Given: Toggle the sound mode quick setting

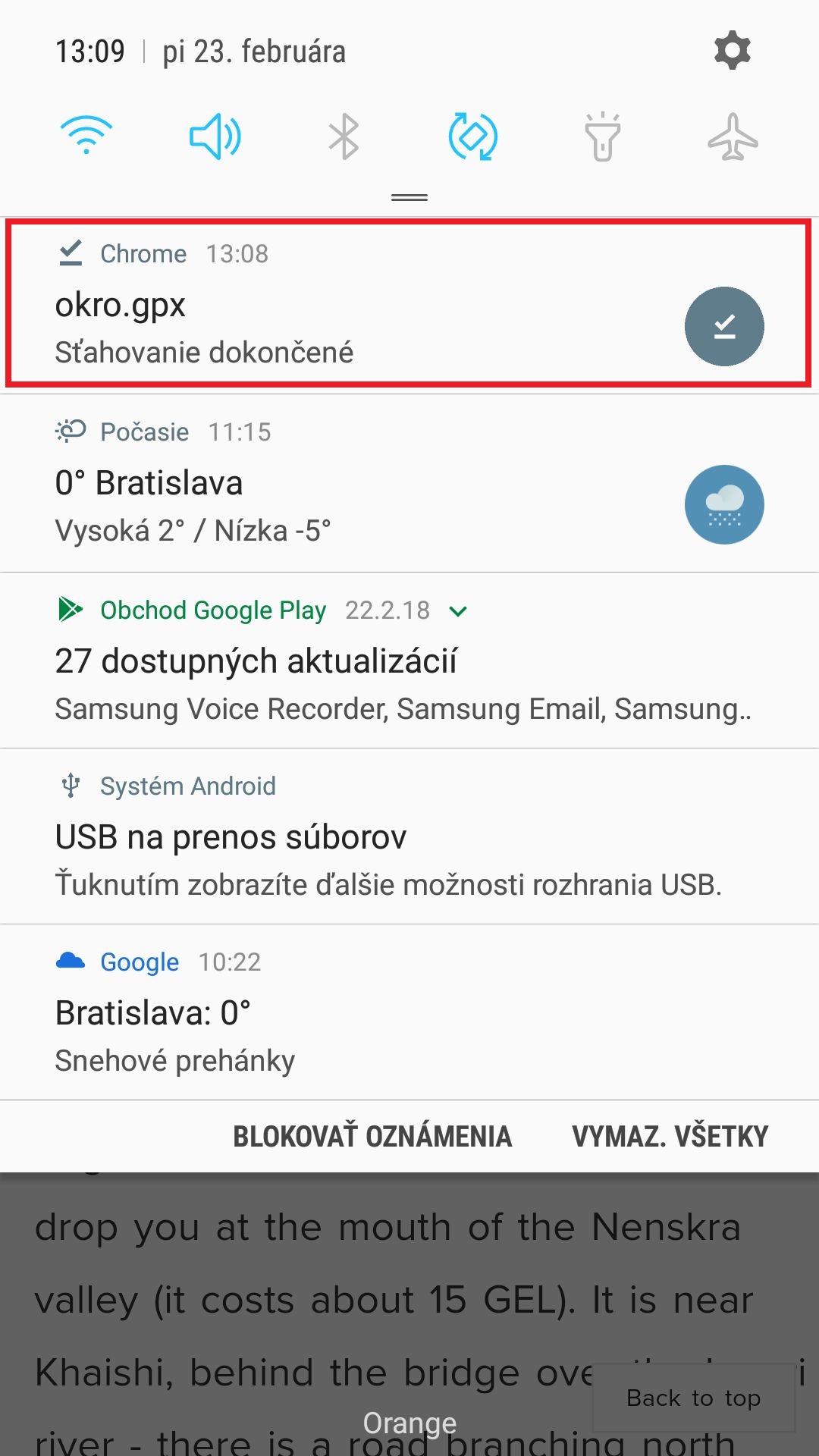Looking at the screenshot, I should tap(215, 137).
